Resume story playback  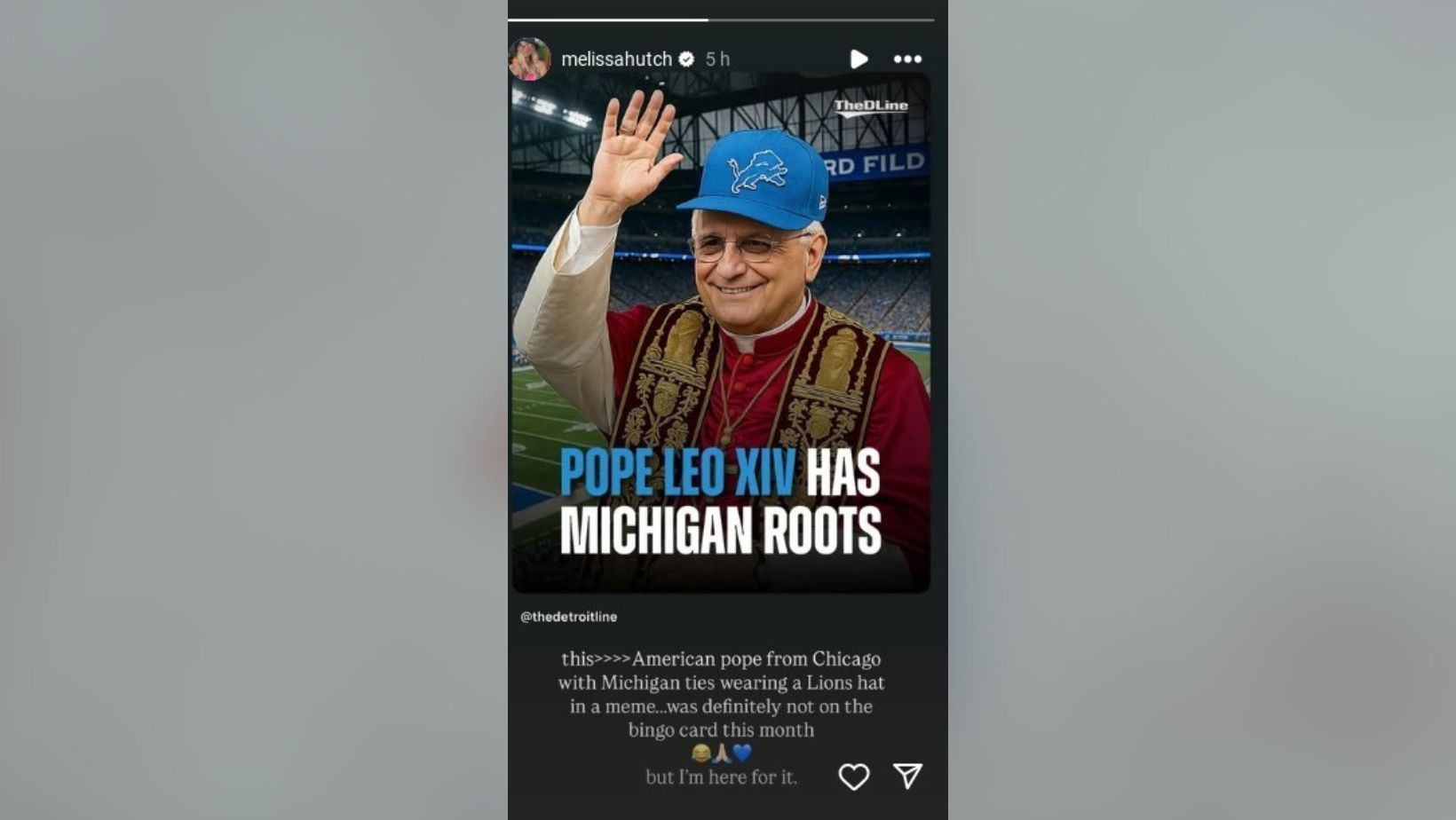[x=859, y=59]
